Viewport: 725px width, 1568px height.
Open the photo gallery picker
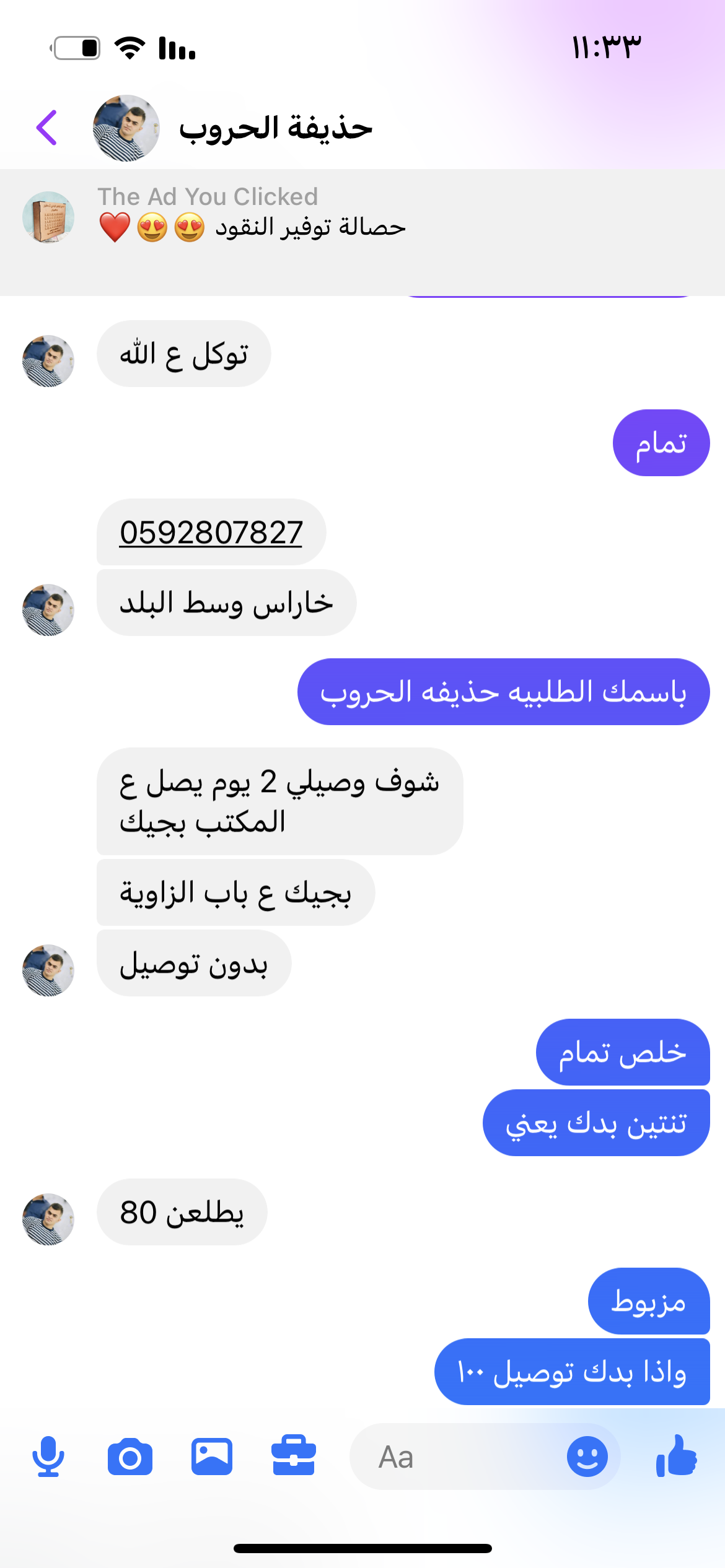(x=212, y=1457)
